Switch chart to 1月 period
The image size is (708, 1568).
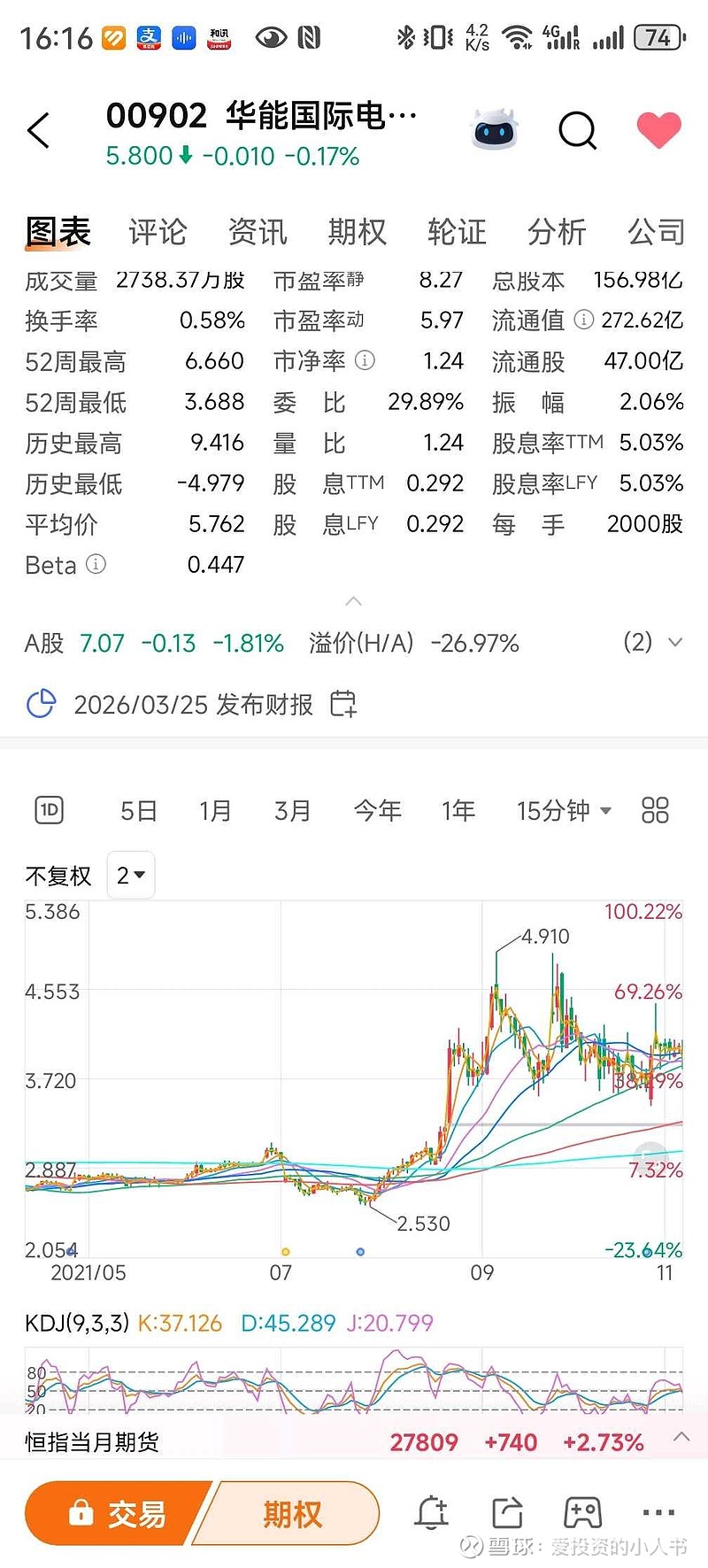[215, 810]
